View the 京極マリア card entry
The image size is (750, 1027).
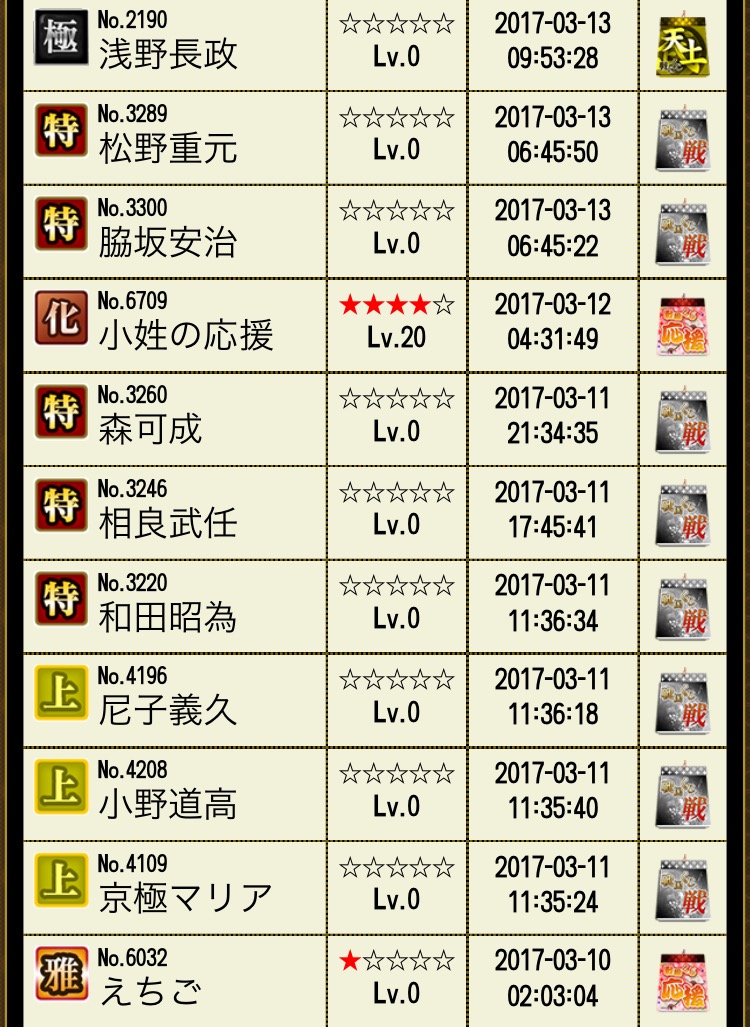click(x=185, y=898)
